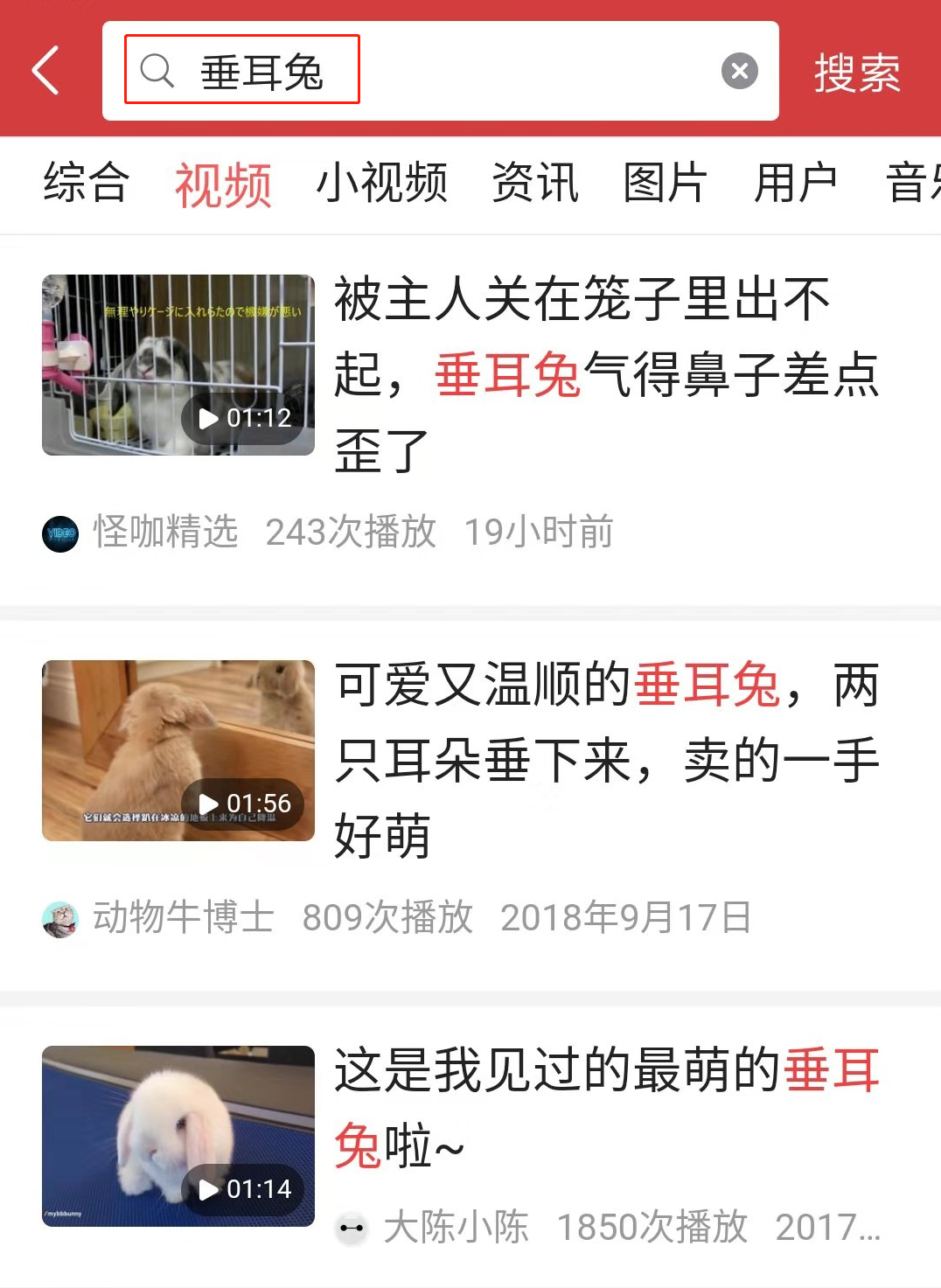Viewport: 941px width, 1288px height.
Task: Clear the search text
Action: [x=739, y=71]
